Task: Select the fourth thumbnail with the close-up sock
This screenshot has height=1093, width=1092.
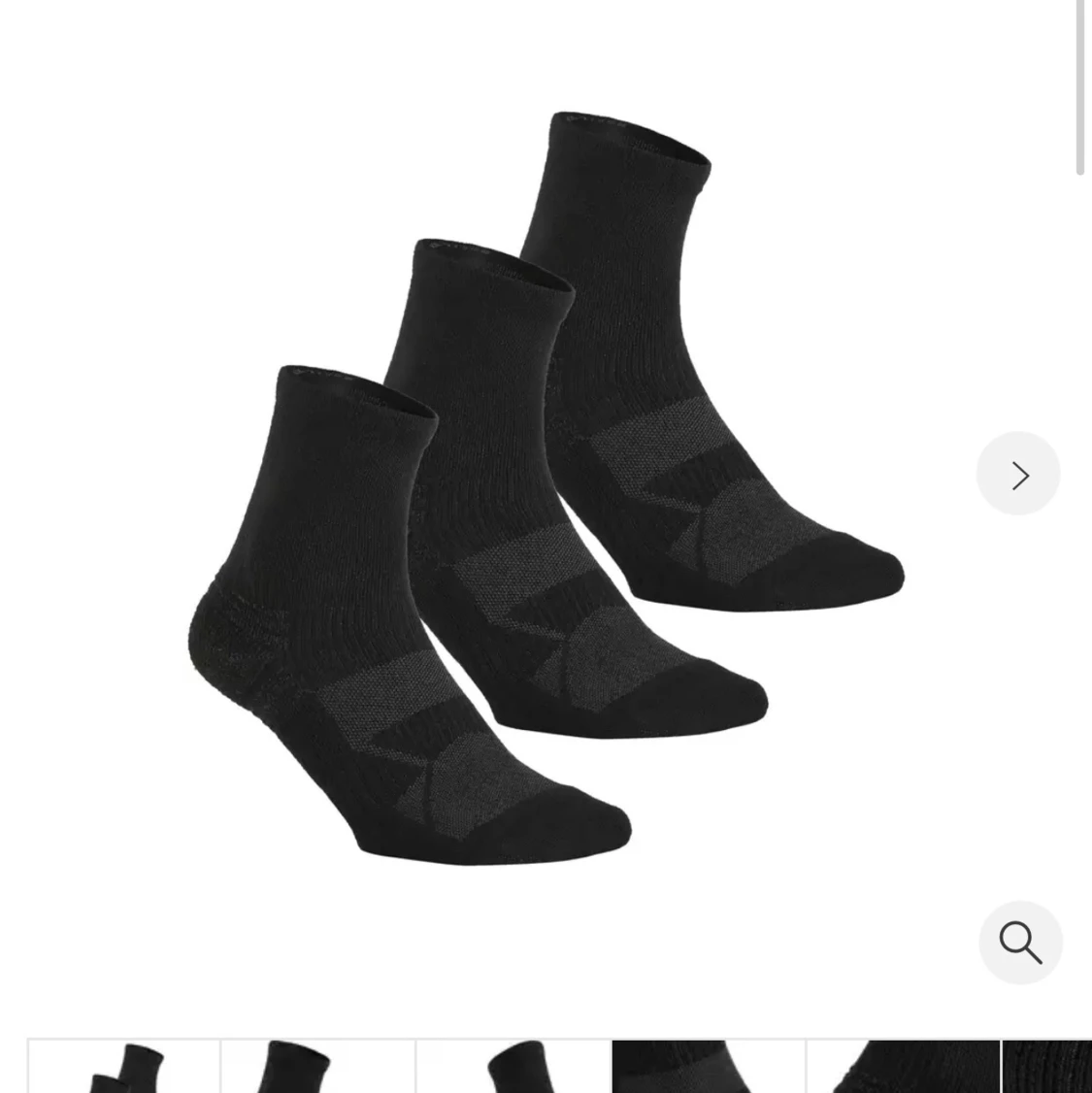Action: pos(709,1067)
